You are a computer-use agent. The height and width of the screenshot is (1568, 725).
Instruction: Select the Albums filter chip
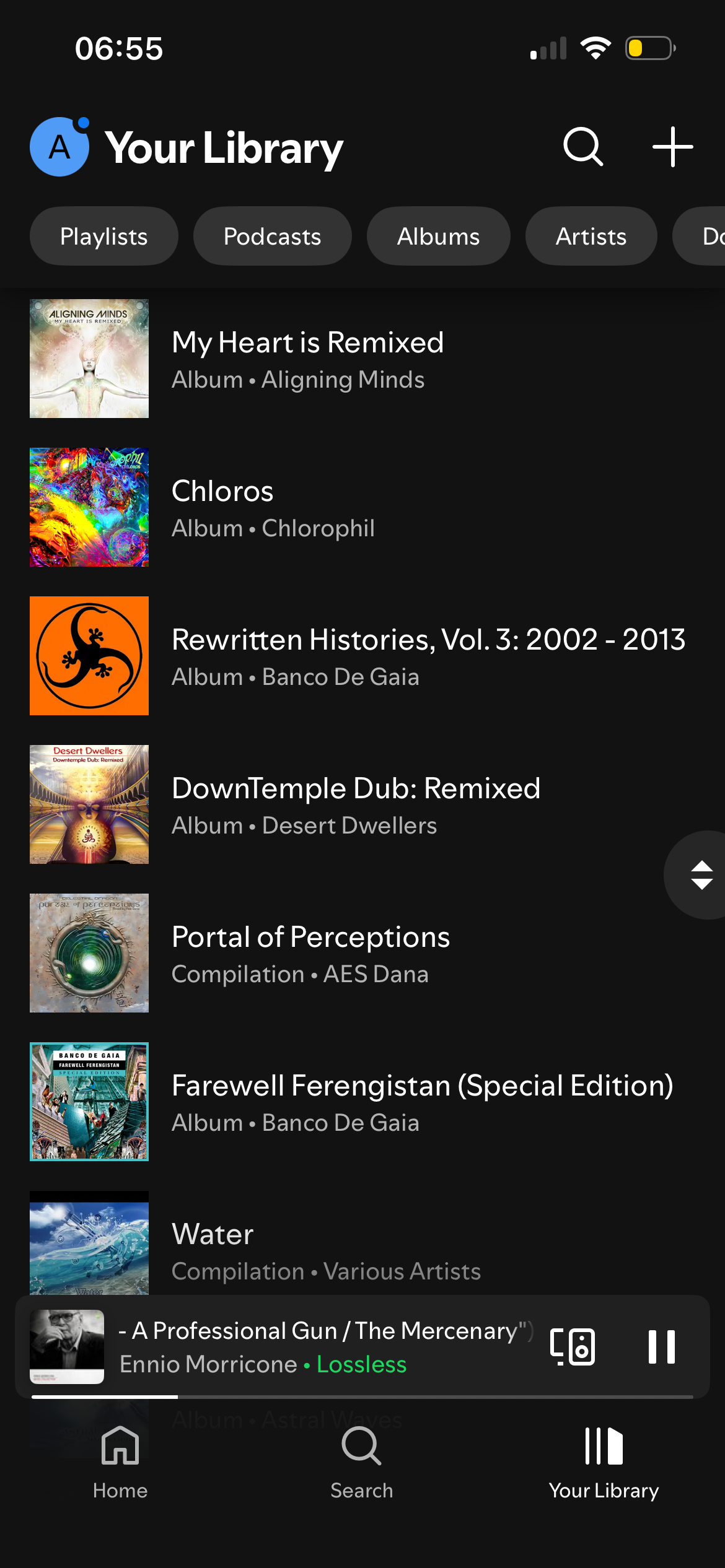click(x=438, y=237)
